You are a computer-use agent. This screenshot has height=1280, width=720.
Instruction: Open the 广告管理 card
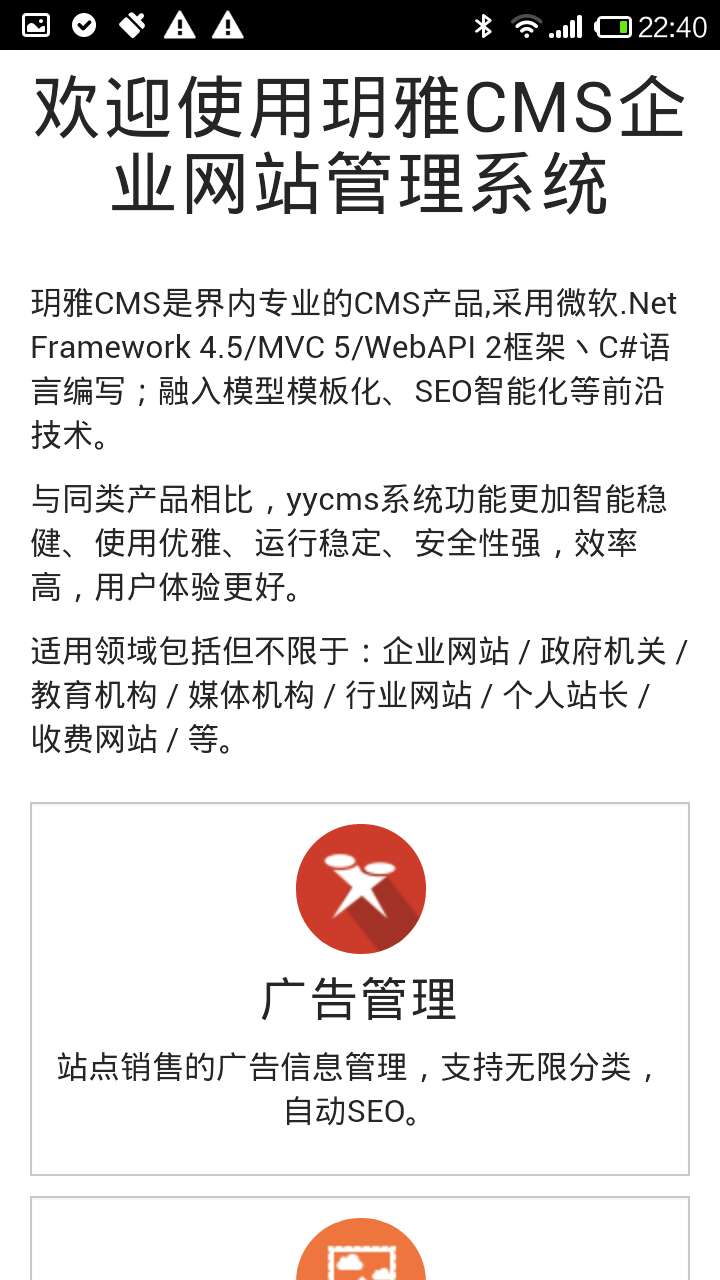pyautogui.click(x=360, y=988)
